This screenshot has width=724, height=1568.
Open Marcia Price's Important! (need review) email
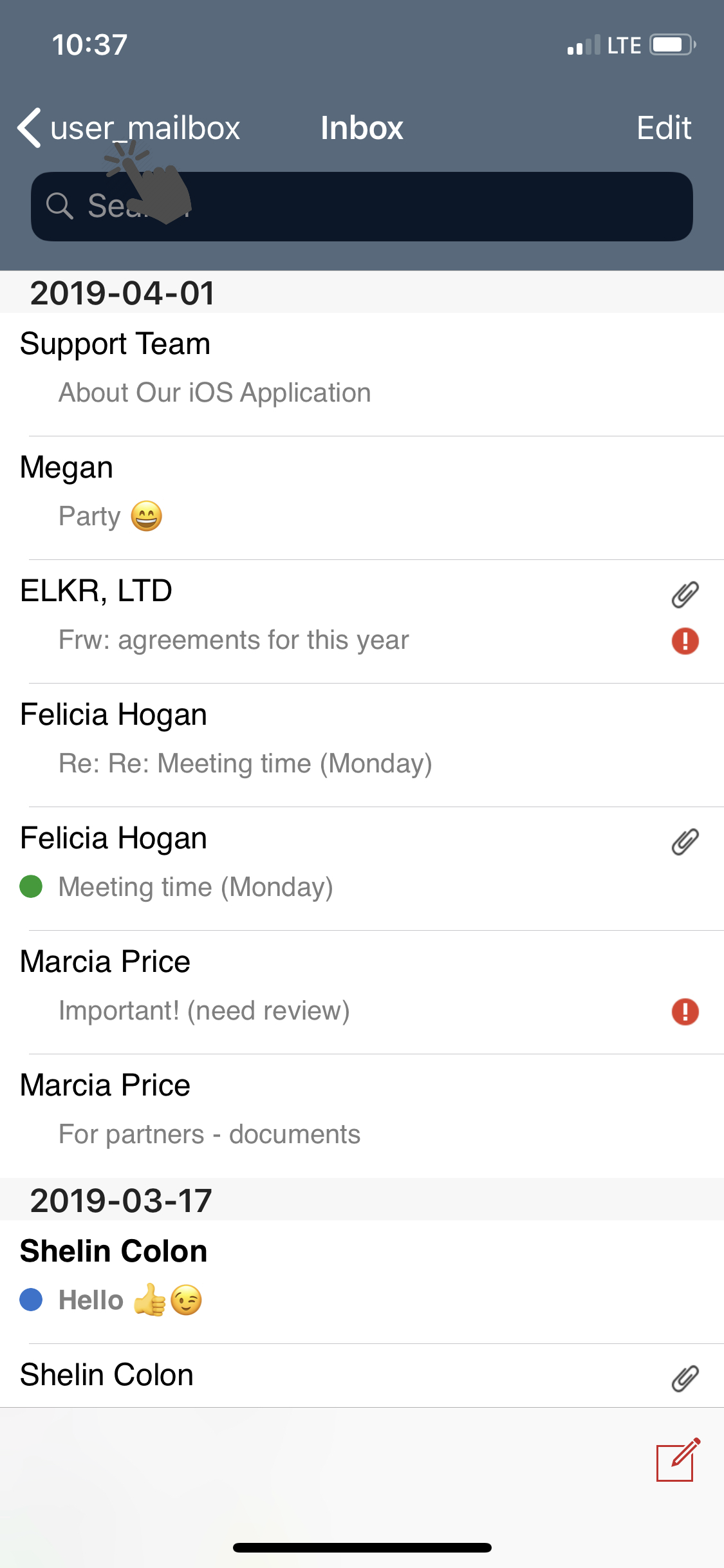362,993
